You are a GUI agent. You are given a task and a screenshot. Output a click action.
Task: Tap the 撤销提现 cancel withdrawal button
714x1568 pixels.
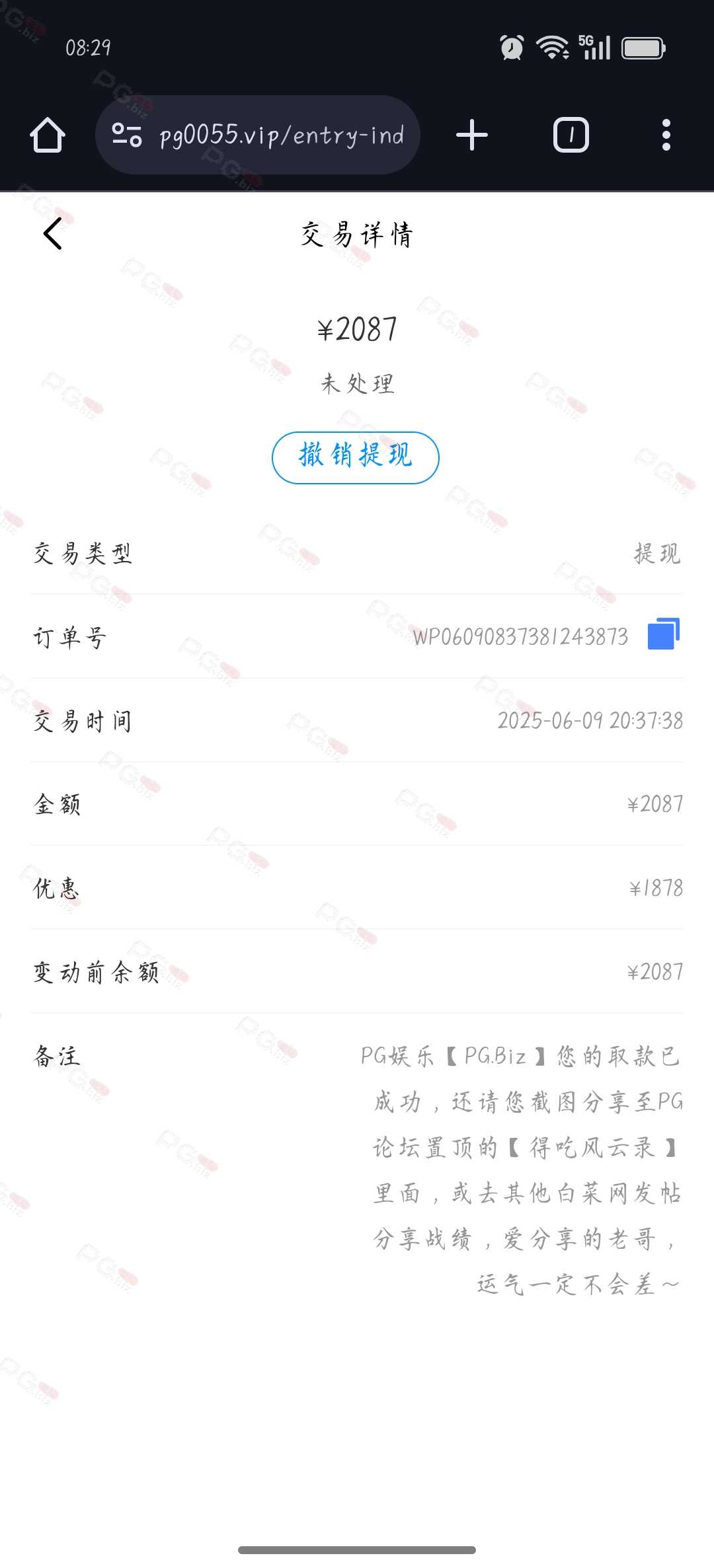click(x=356, y=457)
